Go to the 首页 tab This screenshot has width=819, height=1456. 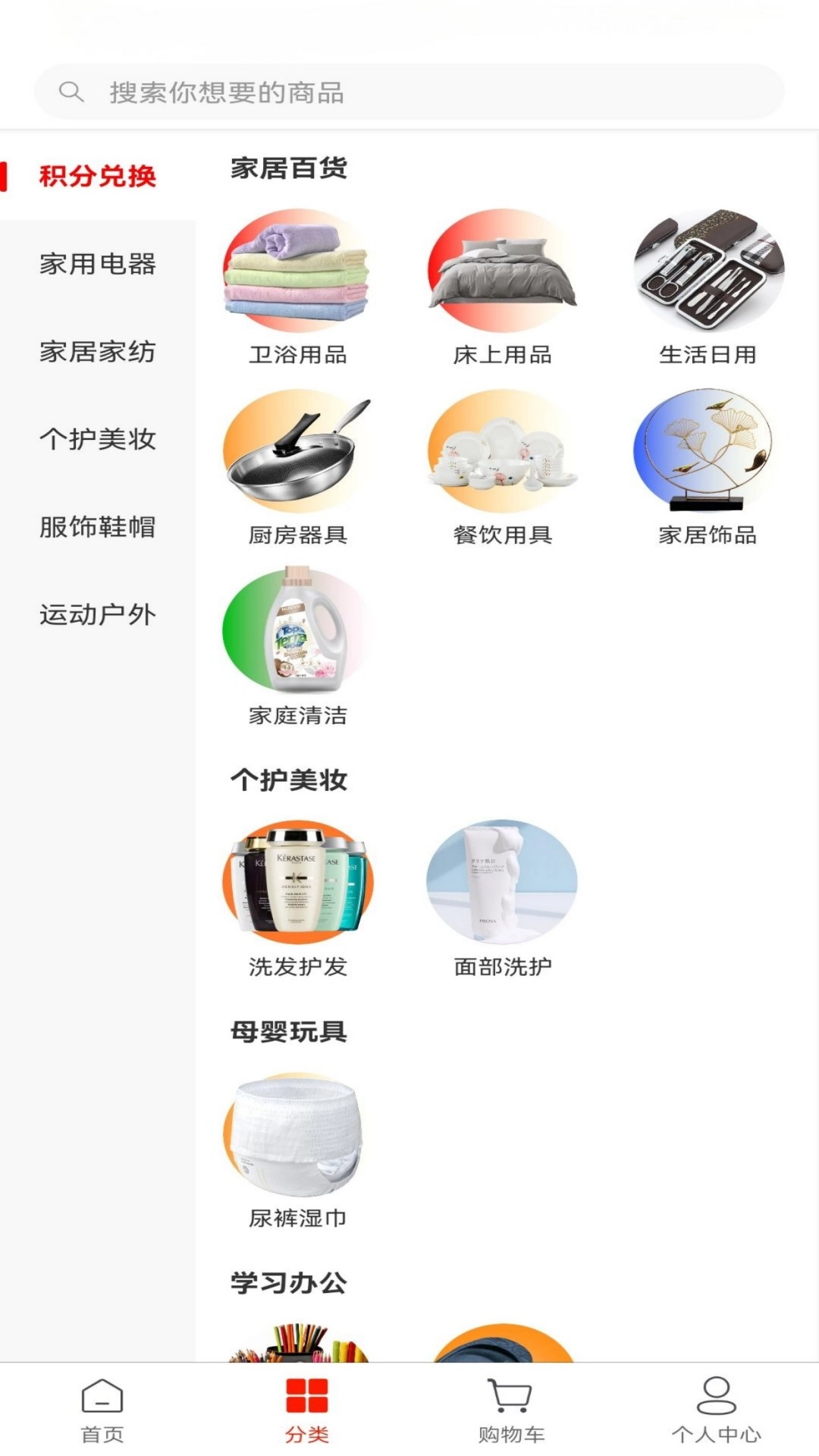point(102,1410)
